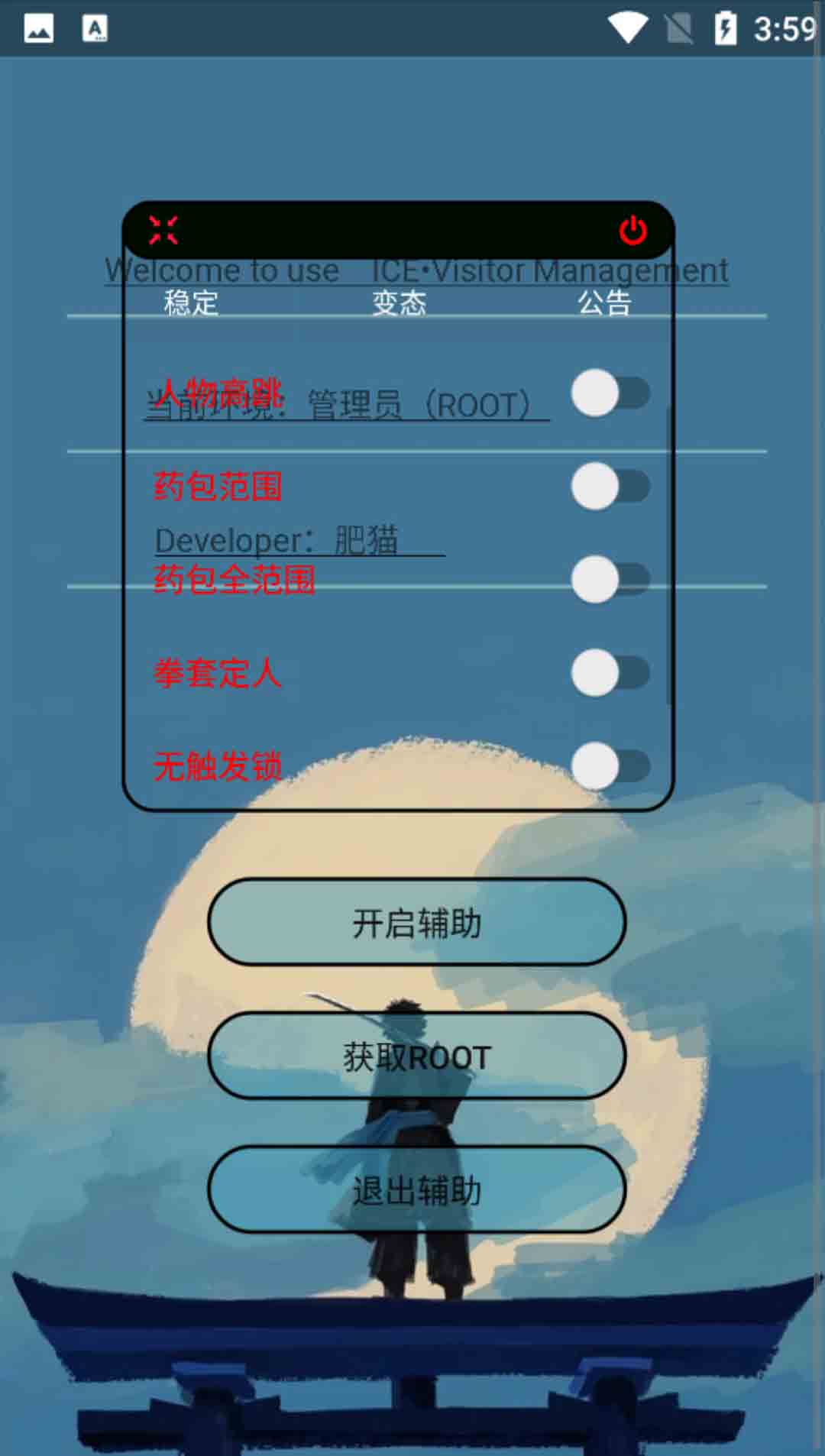Tap the 获取ROOT button
This screenshot has width=825, height=1456.
[416, 1056]
